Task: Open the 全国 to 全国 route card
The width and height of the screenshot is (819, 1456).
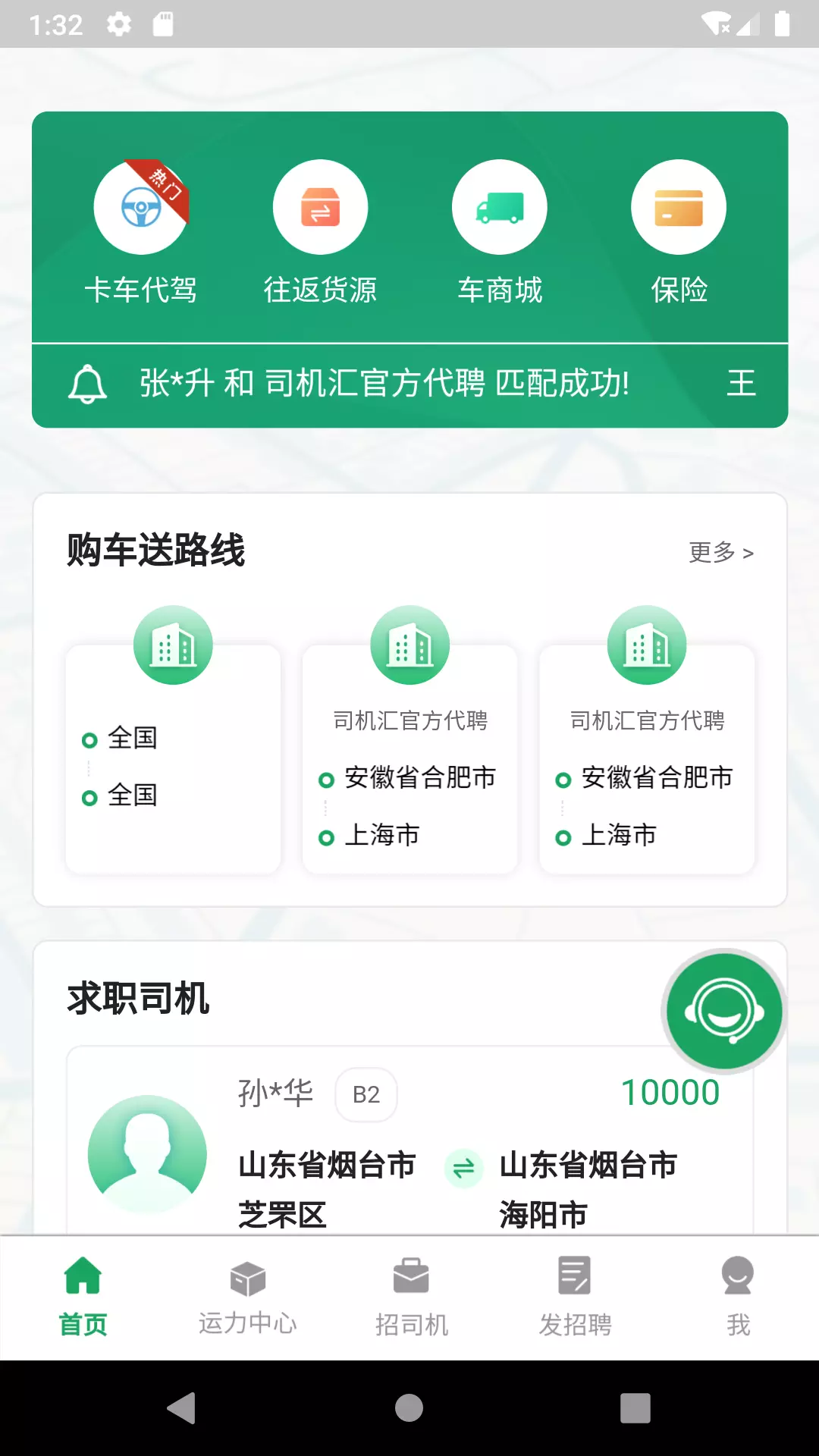Action: click(174, 740)
